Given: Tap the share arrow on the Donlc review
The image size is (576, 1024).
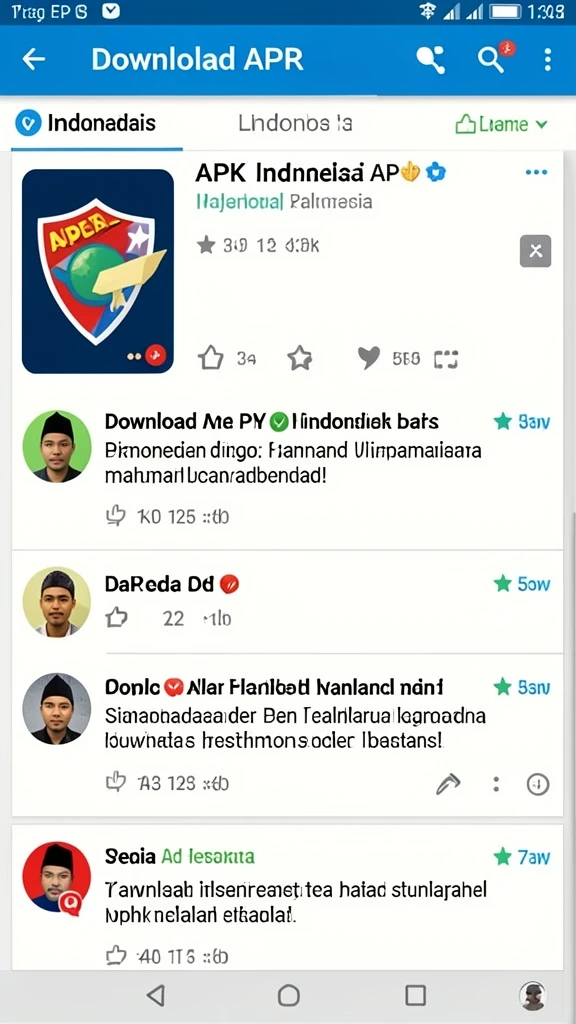Looking at the screenshot, I should tap(448, 784).
